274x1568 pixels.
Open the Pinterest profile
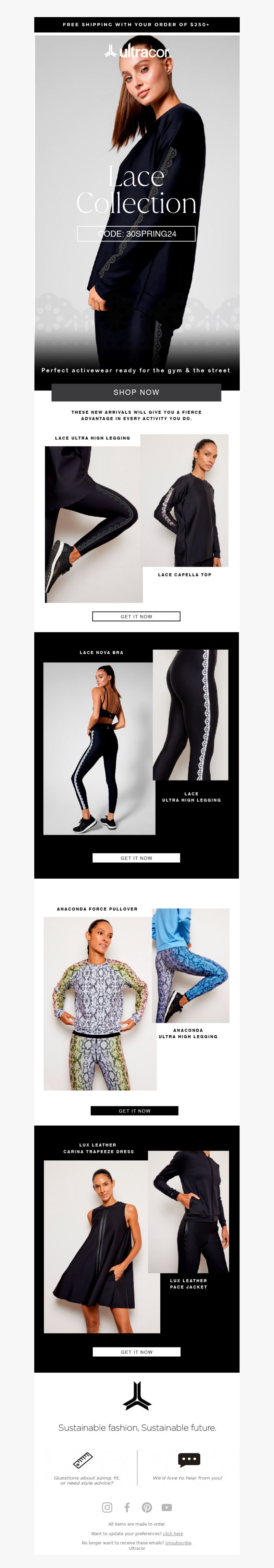coord(147,1507)
